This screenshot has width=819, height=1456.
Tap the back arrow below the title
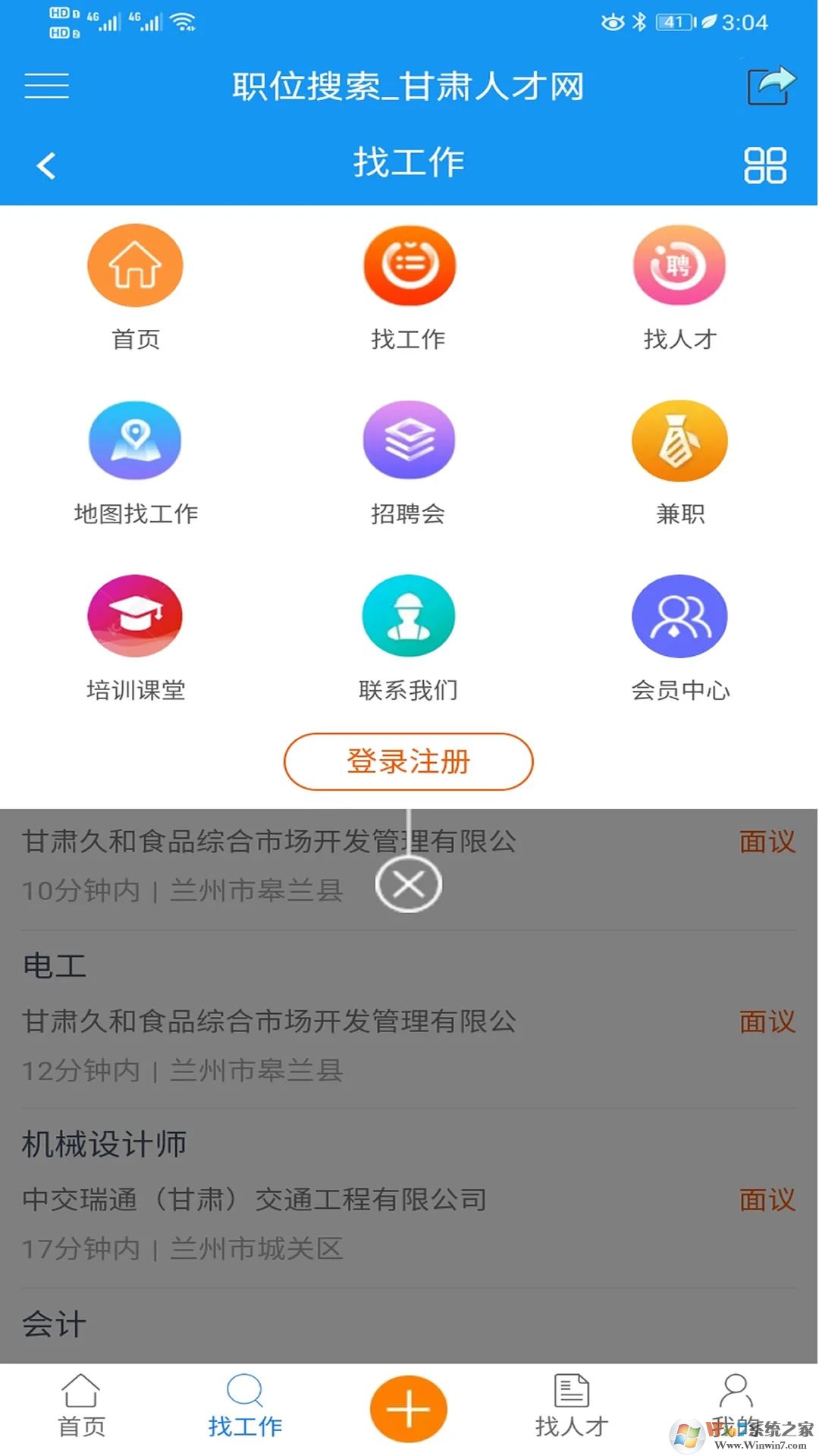pyautogui.click(x=47, y=164)
